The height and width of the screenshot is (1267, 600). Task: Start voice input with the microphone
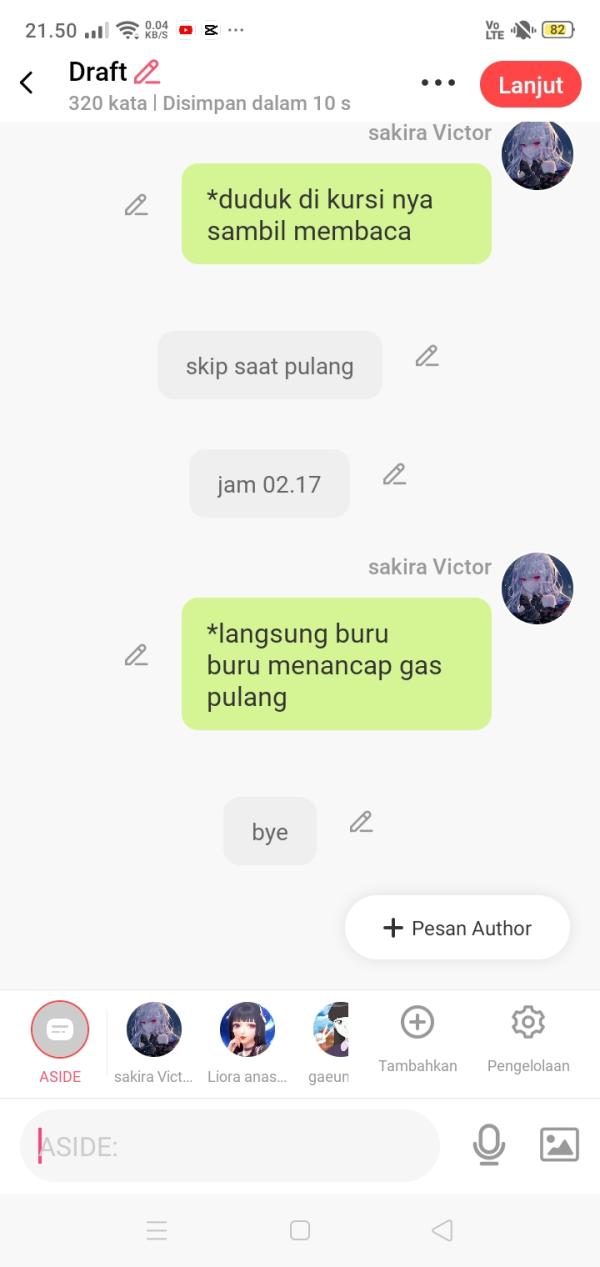tap(488, 1144)
